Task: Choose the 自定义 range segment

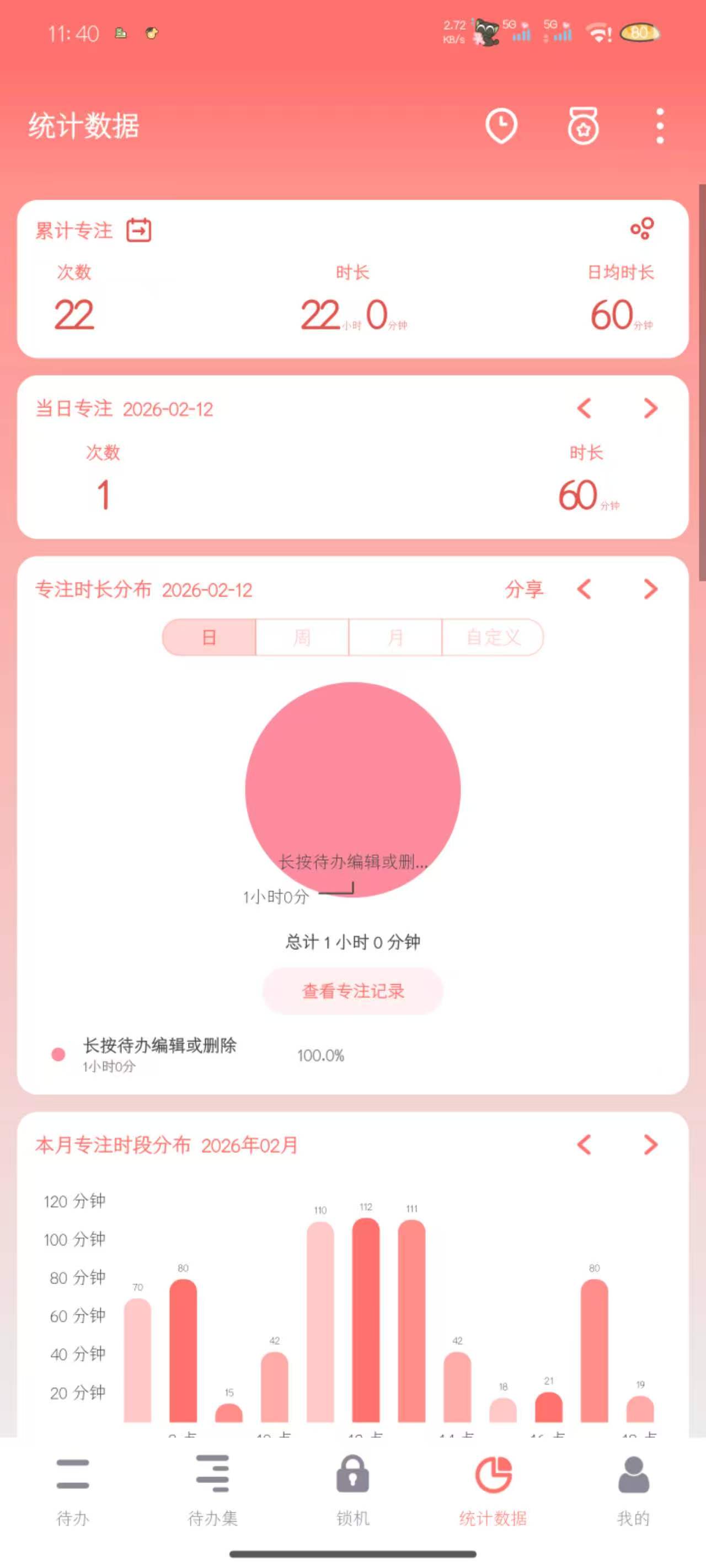Action: [x=493, y=637]
